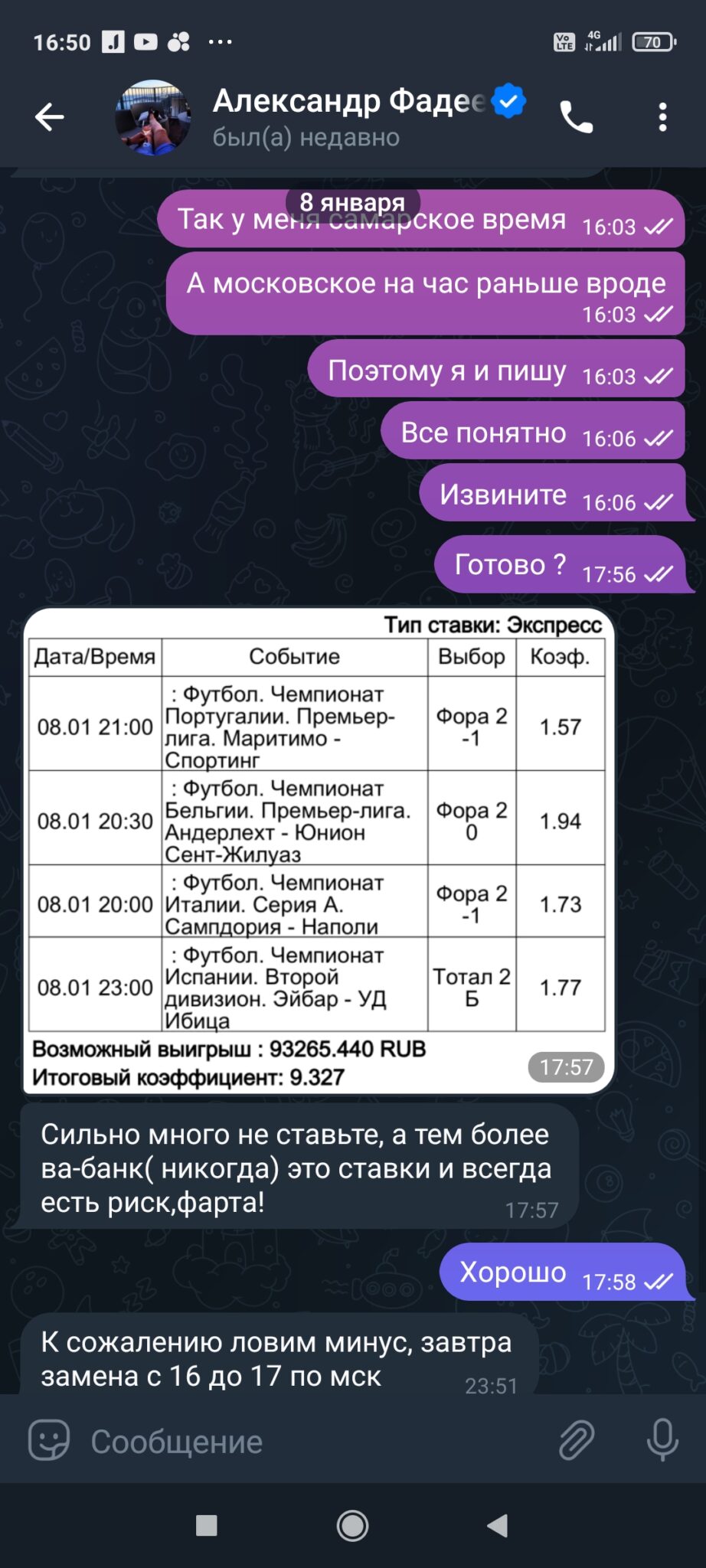Image resolution: width=706 pixels, height=1568 pixels.
Task: Open the Экспресс bet slip image
Action: (x=319, y=851)
